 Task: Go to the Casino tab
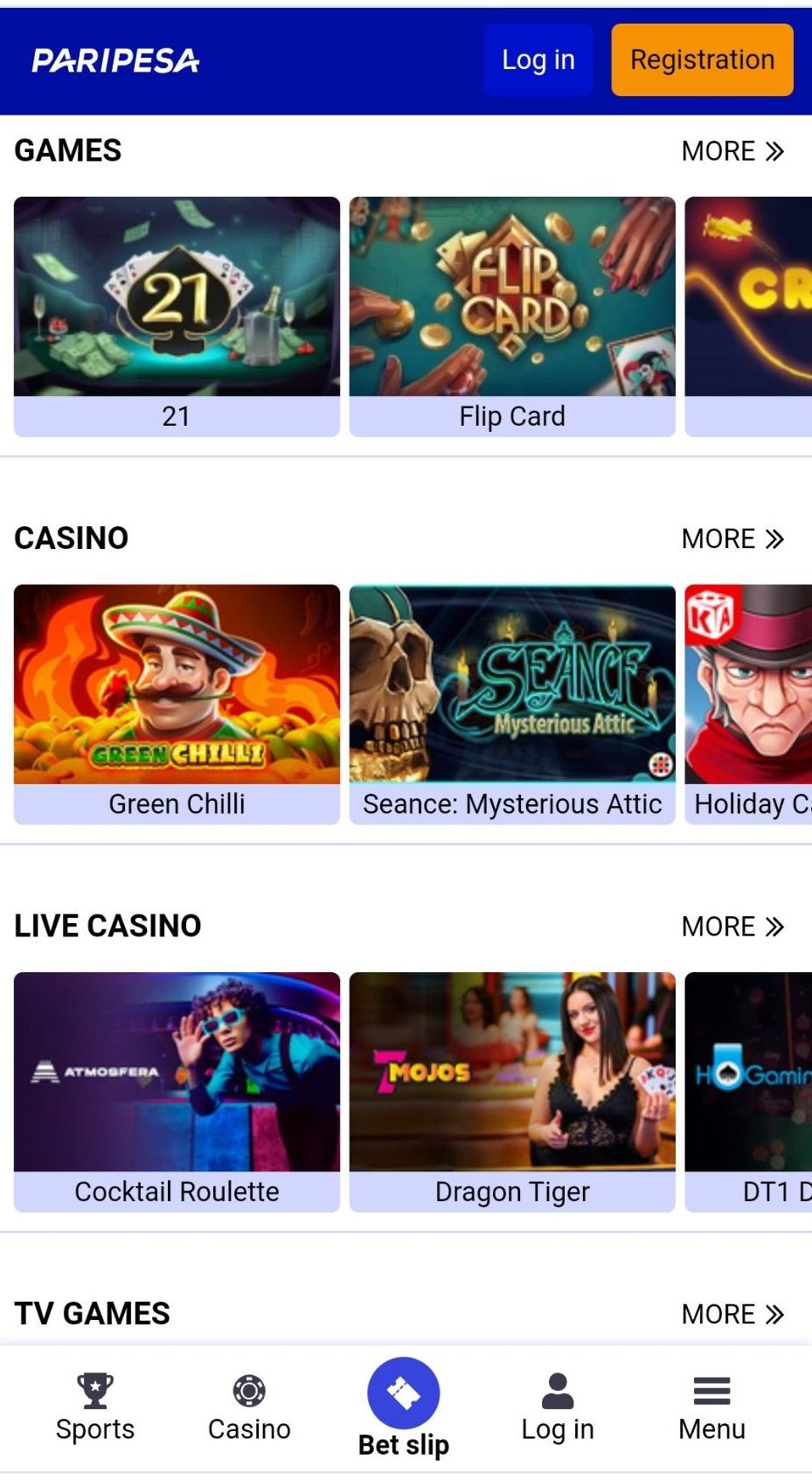click(x=249, y=1407)
